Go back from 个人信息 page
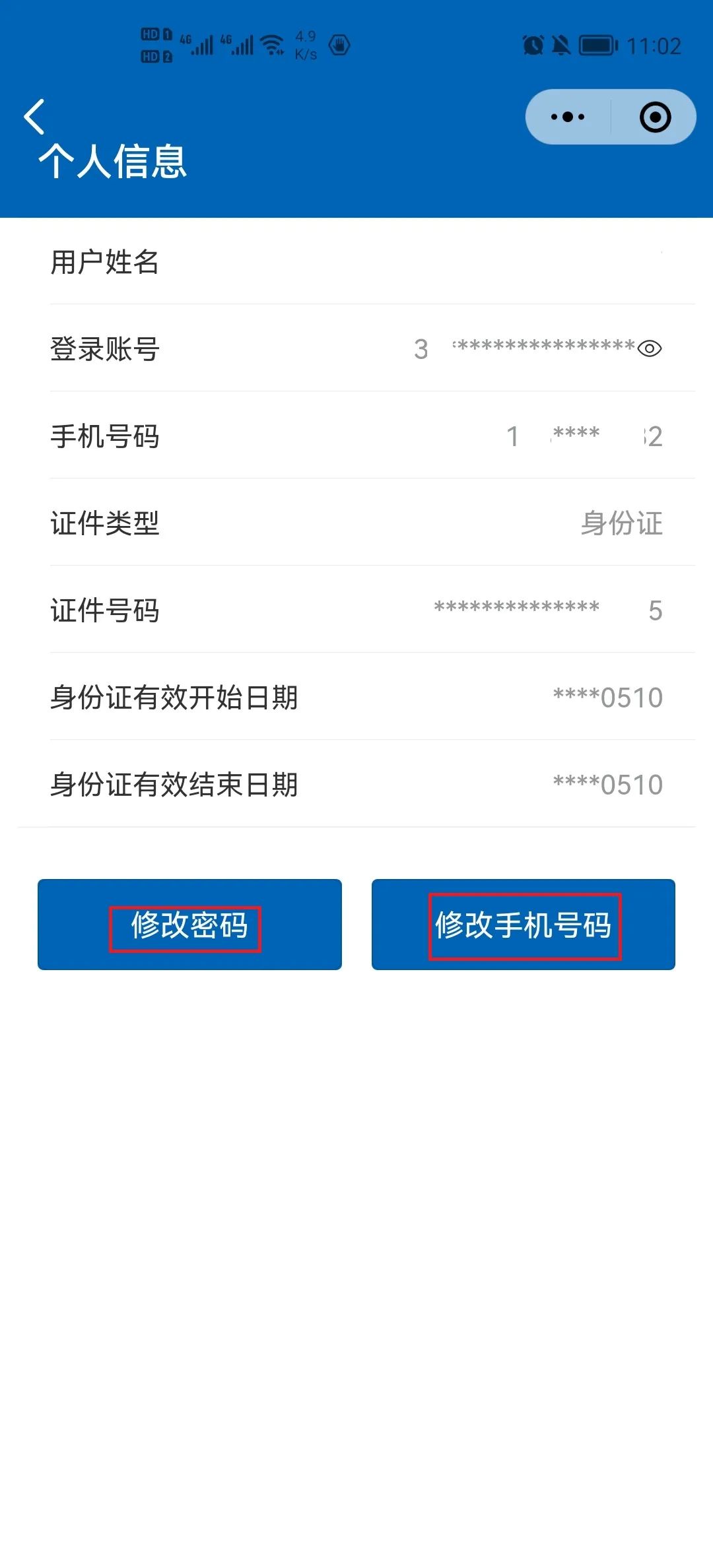This screenshot has height=1568, width=713. (34, 117)
